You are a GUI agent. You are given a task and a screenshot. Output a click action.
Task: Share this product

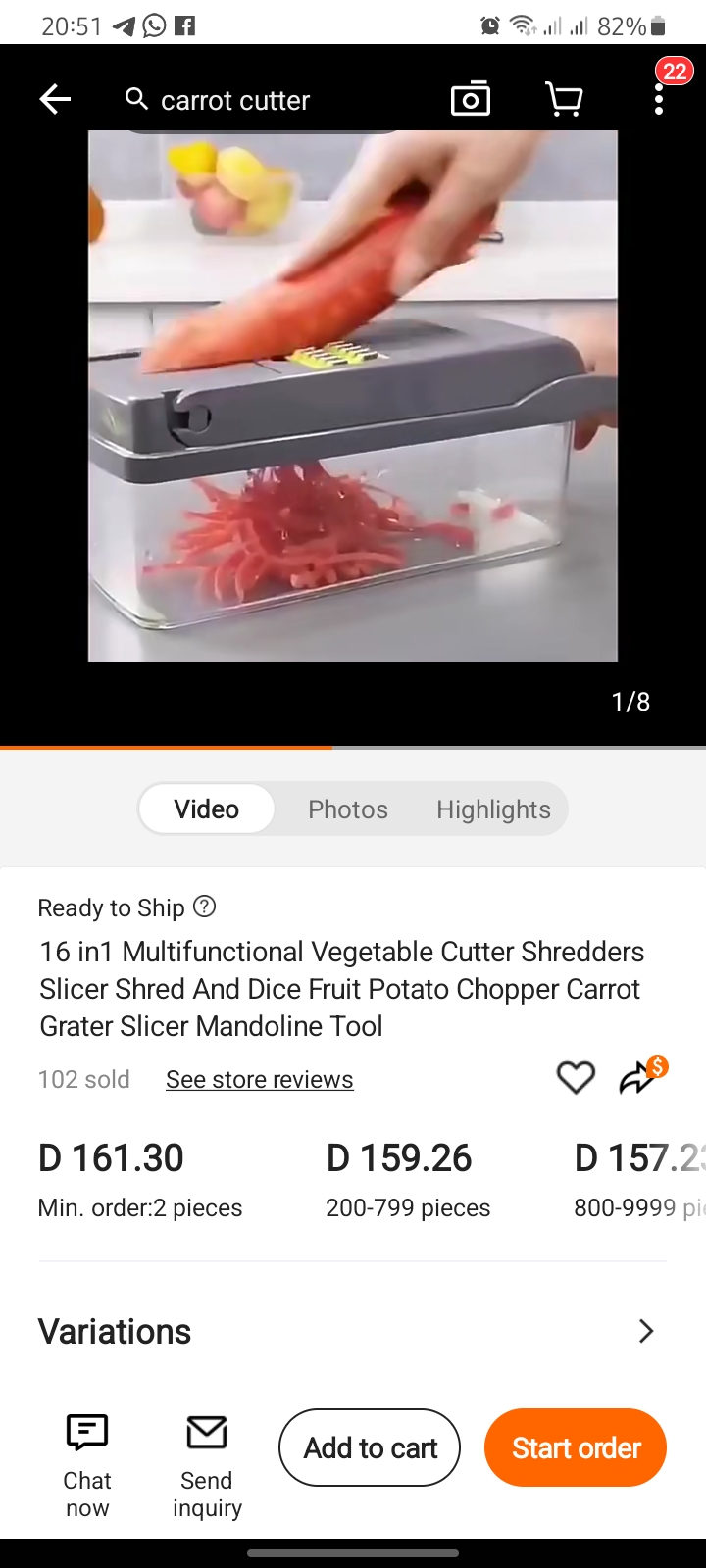pyautogui.click(x=641, y=1076)
